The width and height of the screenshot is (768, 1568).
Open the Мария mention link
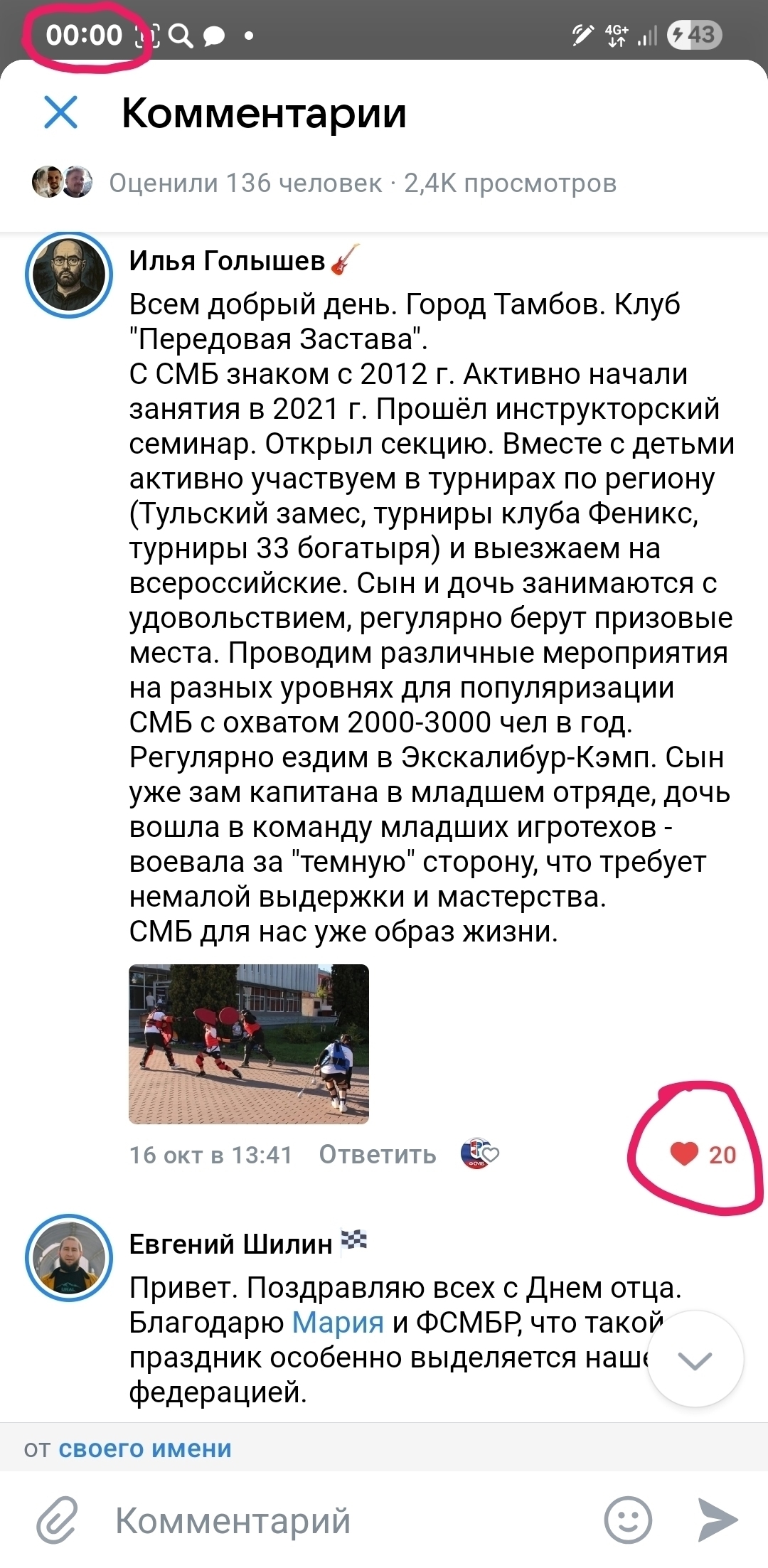[338, 1323]
